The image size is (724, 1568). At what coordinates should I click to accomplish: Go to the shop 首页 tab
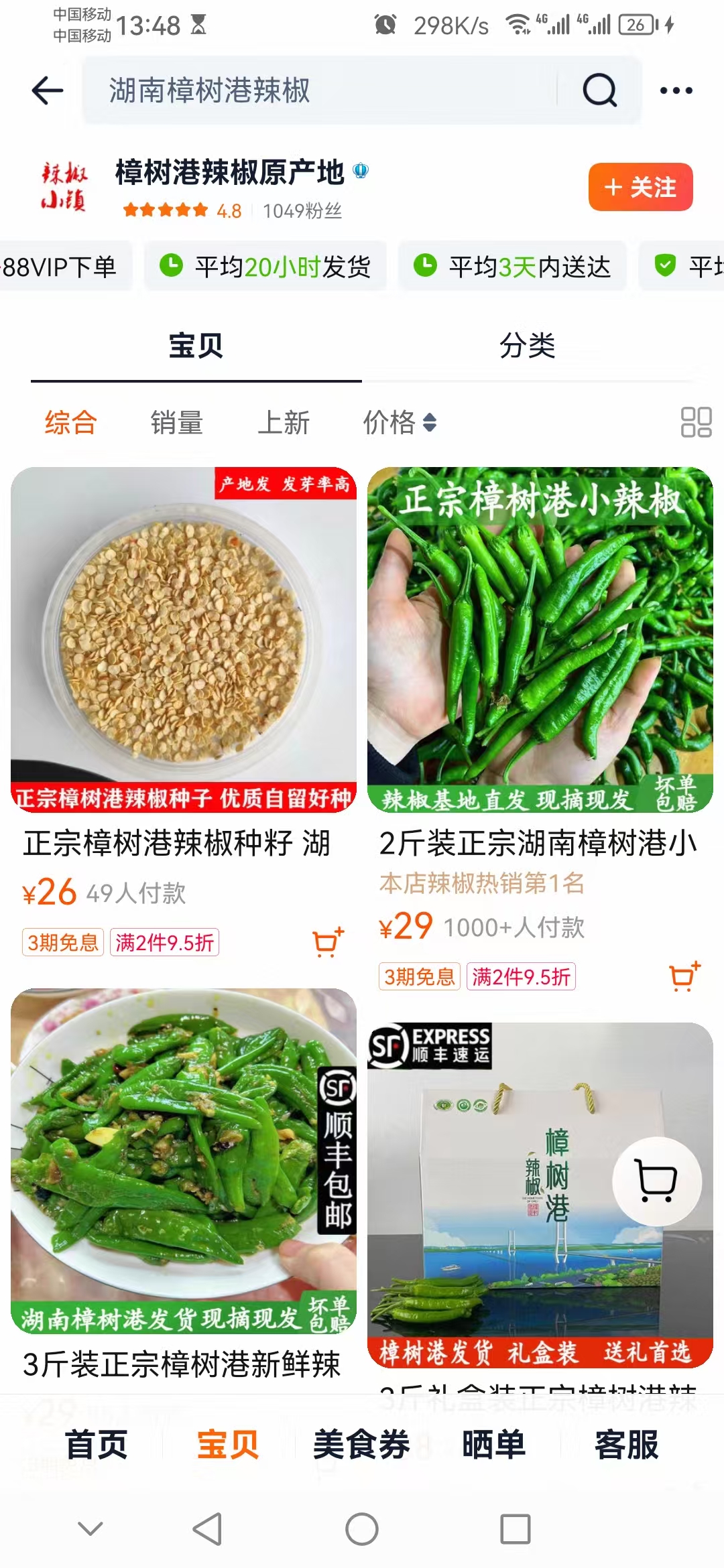[x=97, y=1445]
